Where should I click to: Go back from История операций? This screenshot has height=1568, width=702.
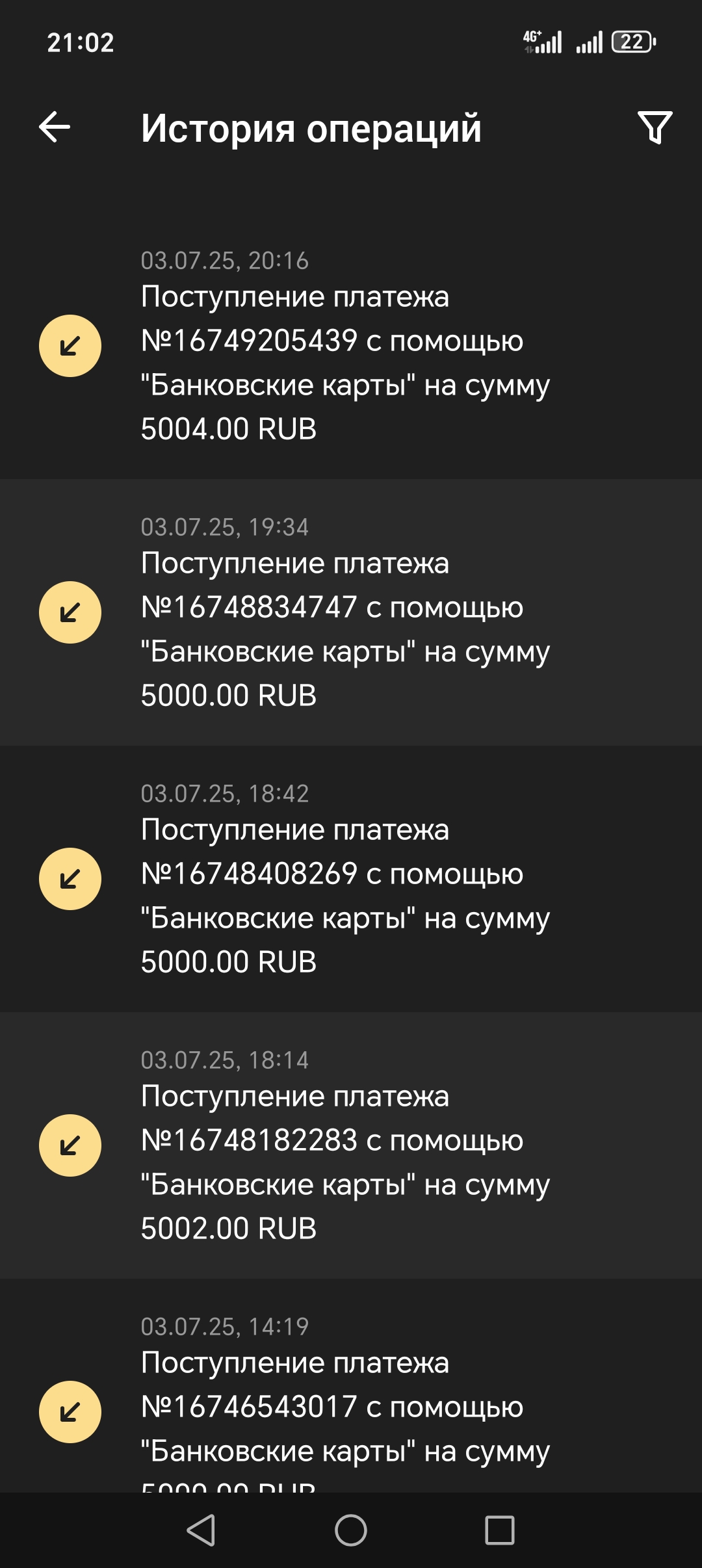(55, 127)
